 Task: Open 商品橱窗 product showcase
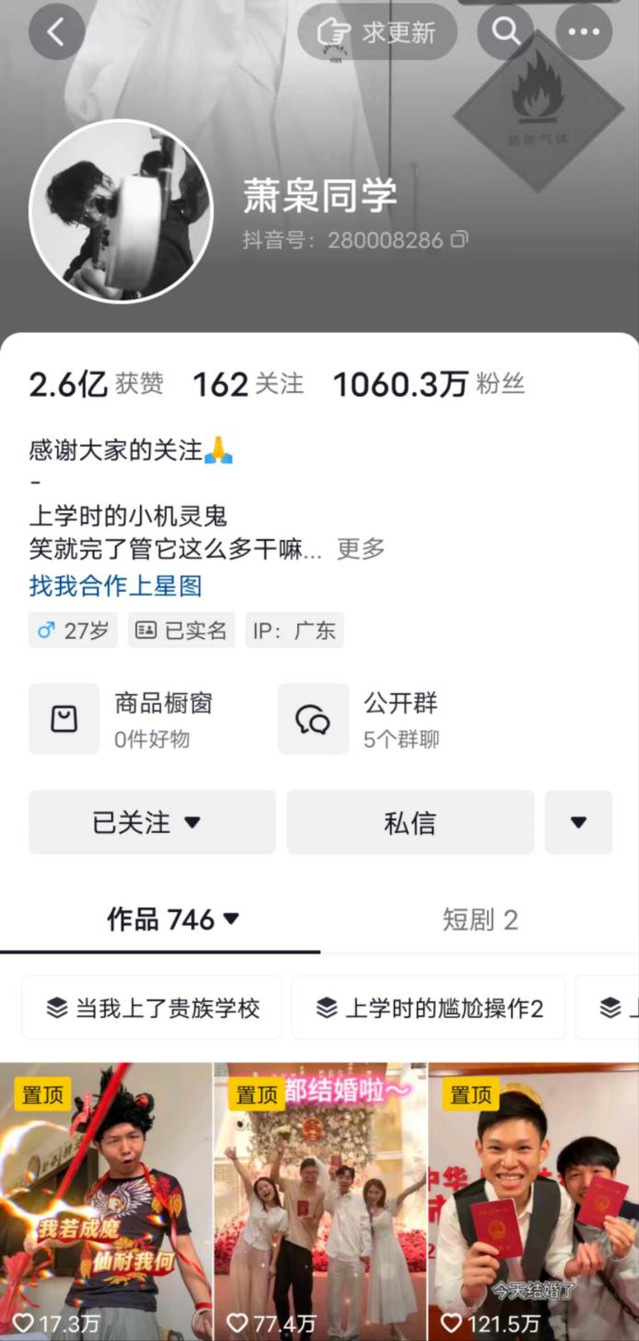pyautogui.click(x=140, y=719)
